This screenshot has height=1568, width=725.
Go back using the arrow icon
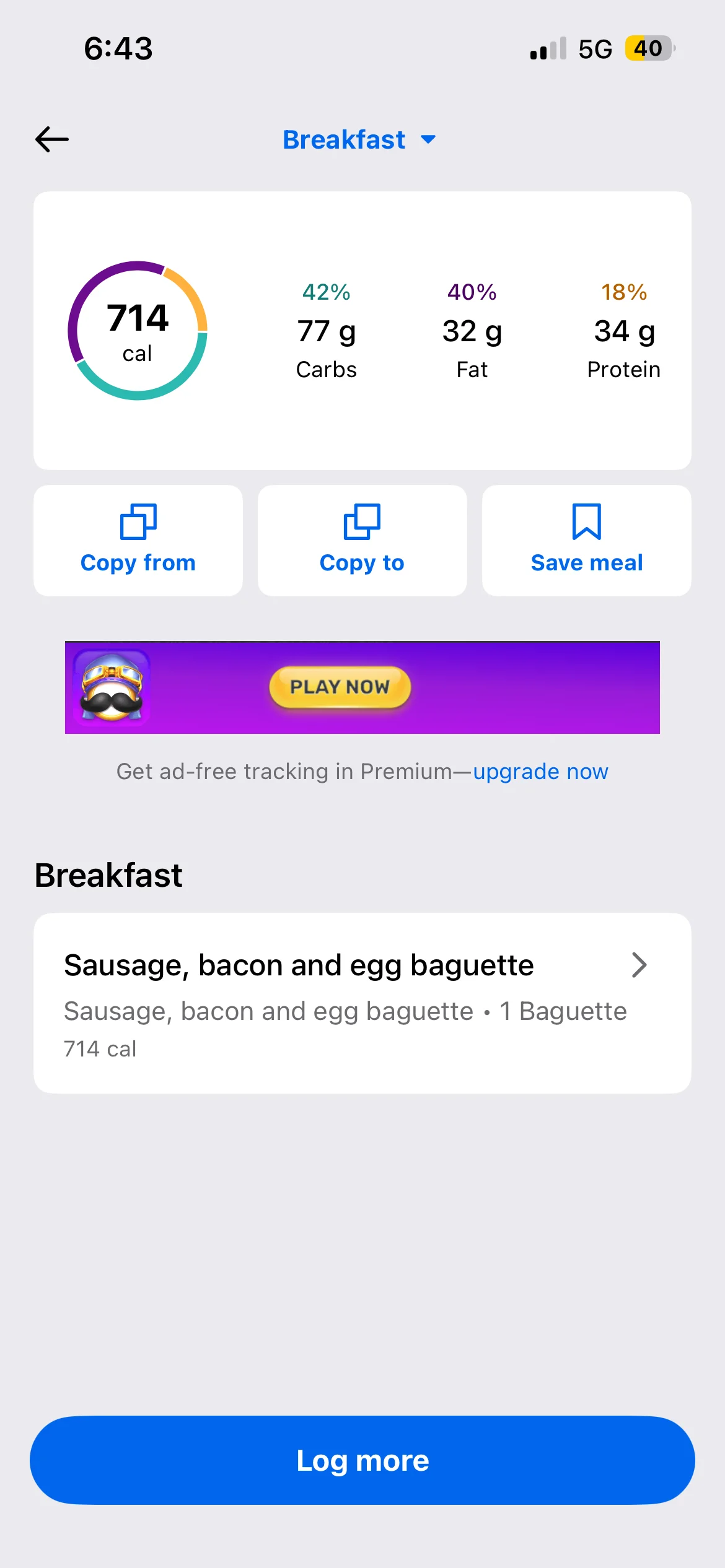[x=52, y=139]
